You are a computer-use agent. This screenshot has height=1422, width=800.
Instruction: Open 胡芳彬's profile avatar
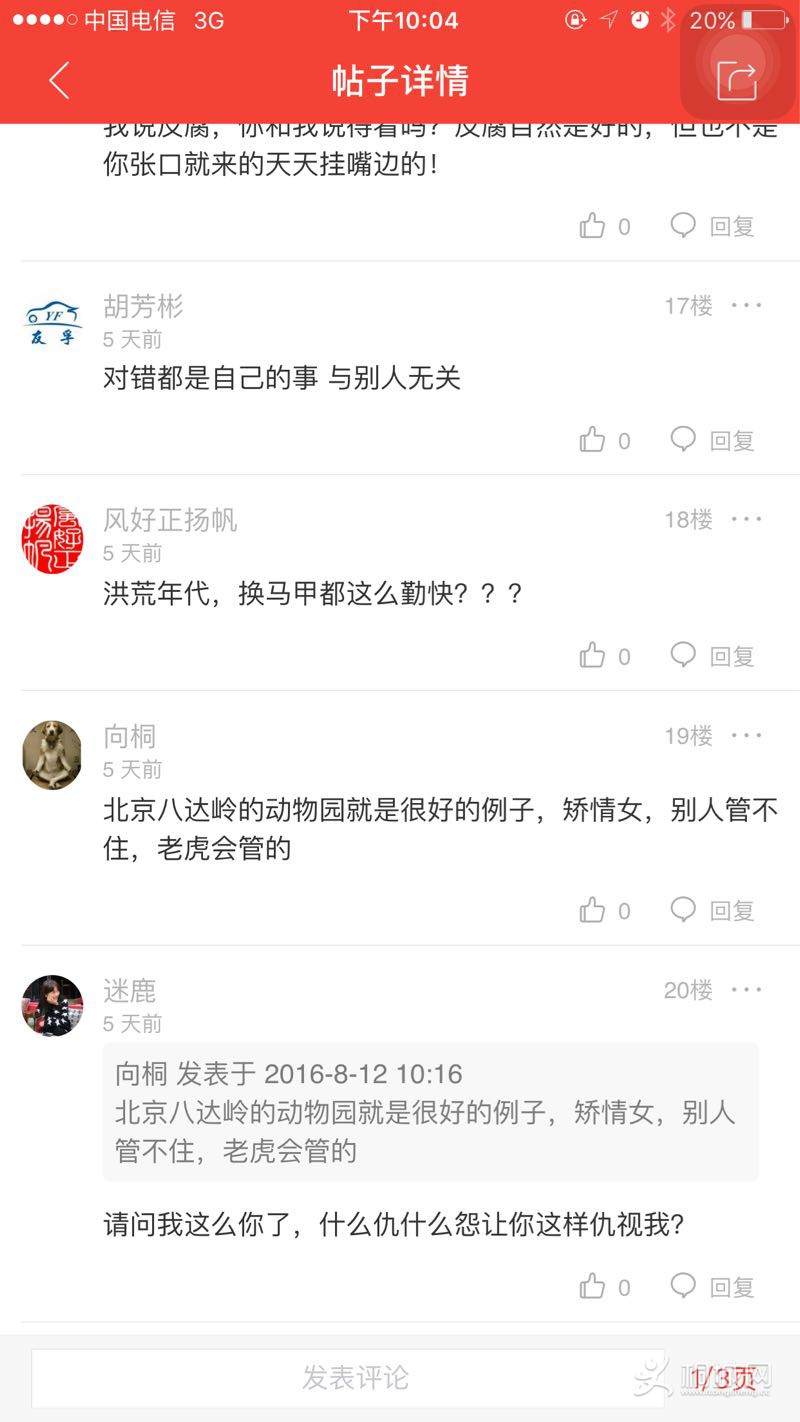(x=52, y=322)
